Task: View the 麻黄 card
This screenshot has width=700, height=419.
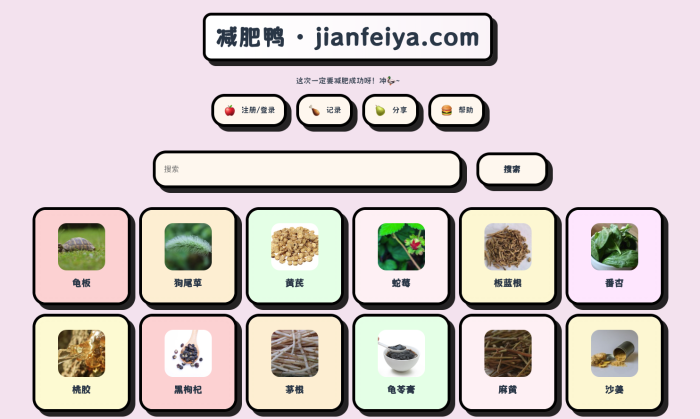Action: (x=508, y=362)
